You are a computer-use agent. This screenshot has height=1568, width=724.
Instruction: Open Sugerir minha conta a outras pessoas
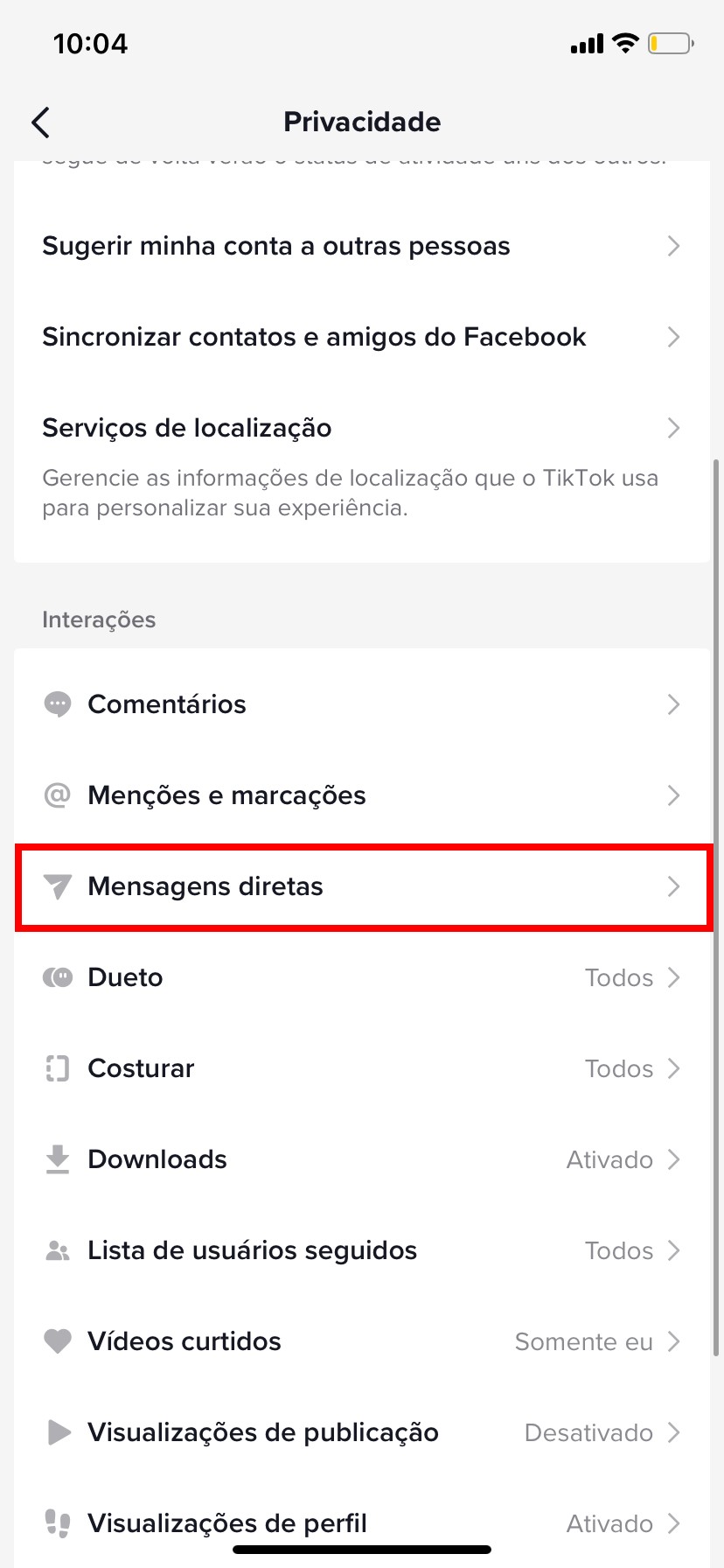coord(362,246)
